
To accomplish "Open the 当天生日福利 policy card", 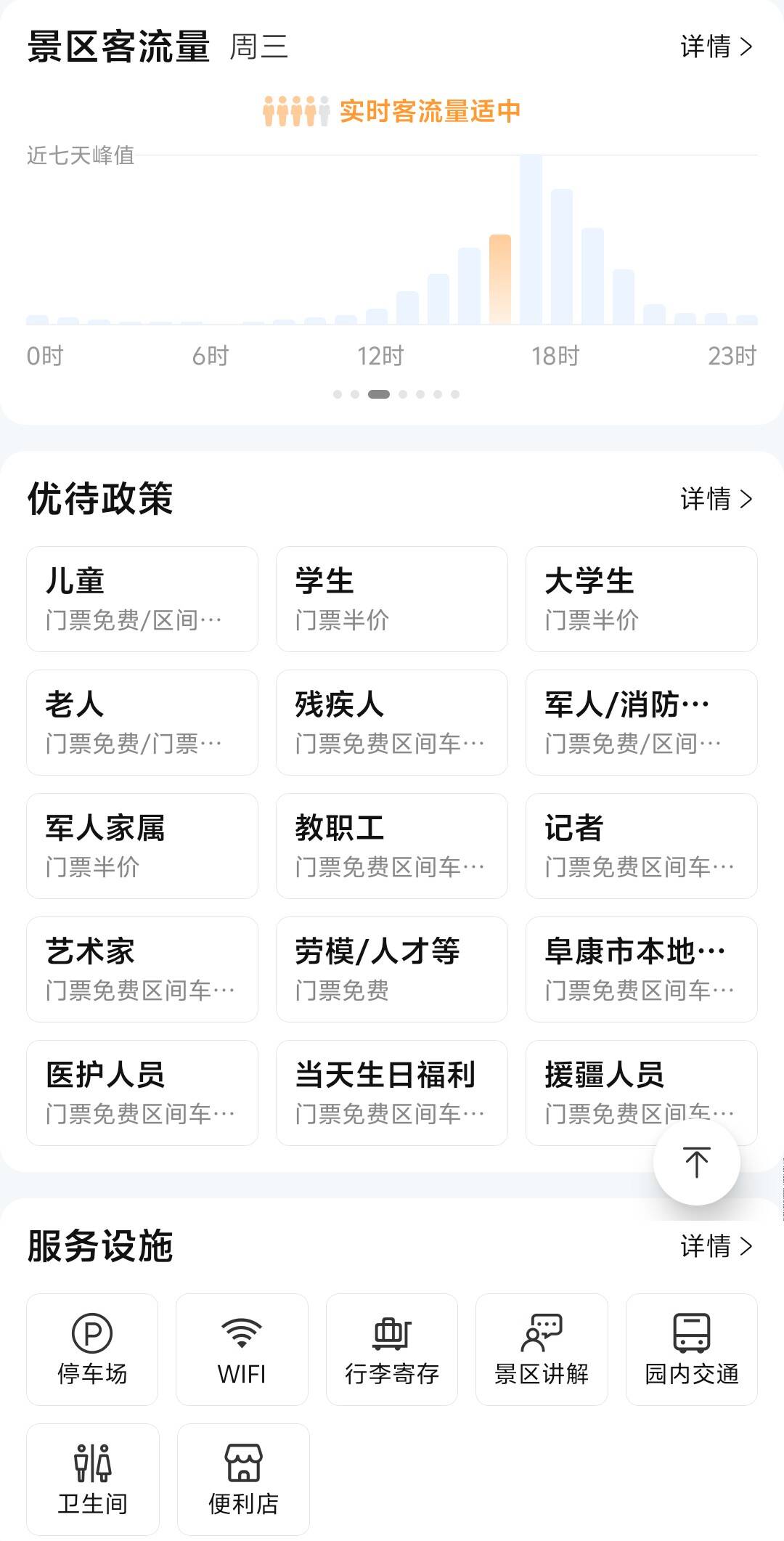I will (x=392, y=1093).
